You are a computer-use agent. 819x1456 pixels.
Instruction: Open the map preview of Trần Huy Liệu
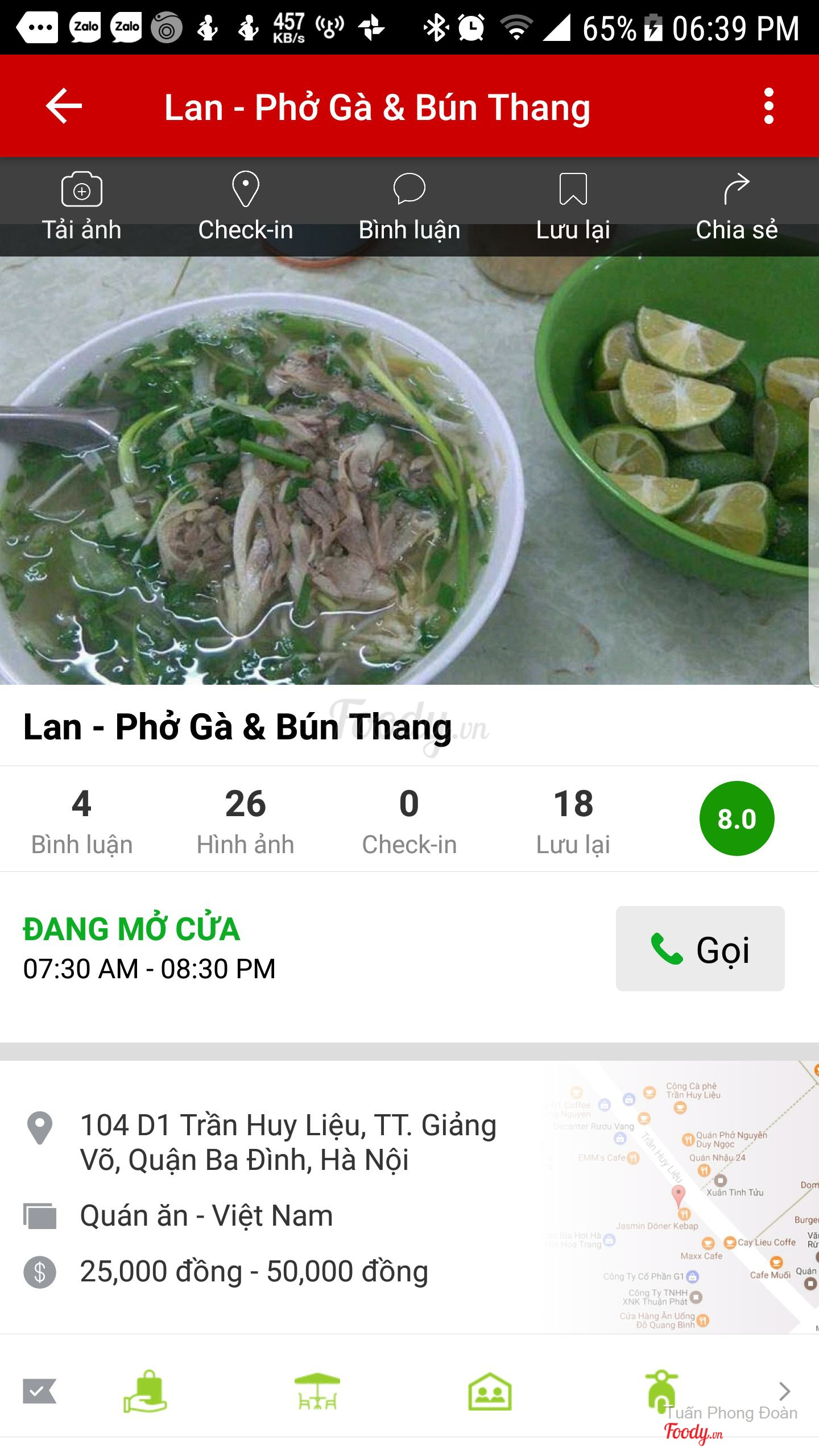[x=680, y=1197]
